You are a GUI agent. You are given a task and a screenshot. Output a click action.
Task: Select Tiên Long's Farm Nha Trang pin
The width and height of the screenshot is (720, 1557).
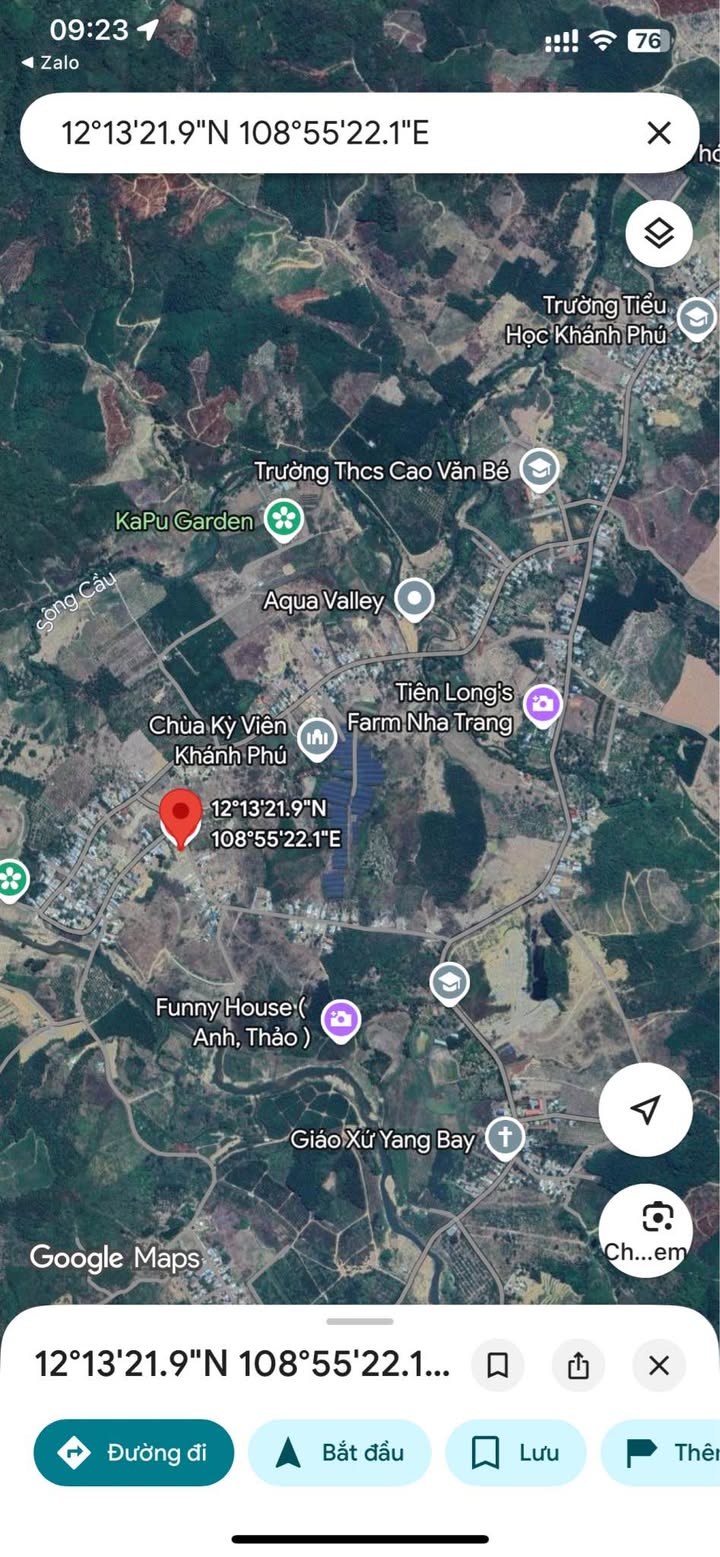543,705
